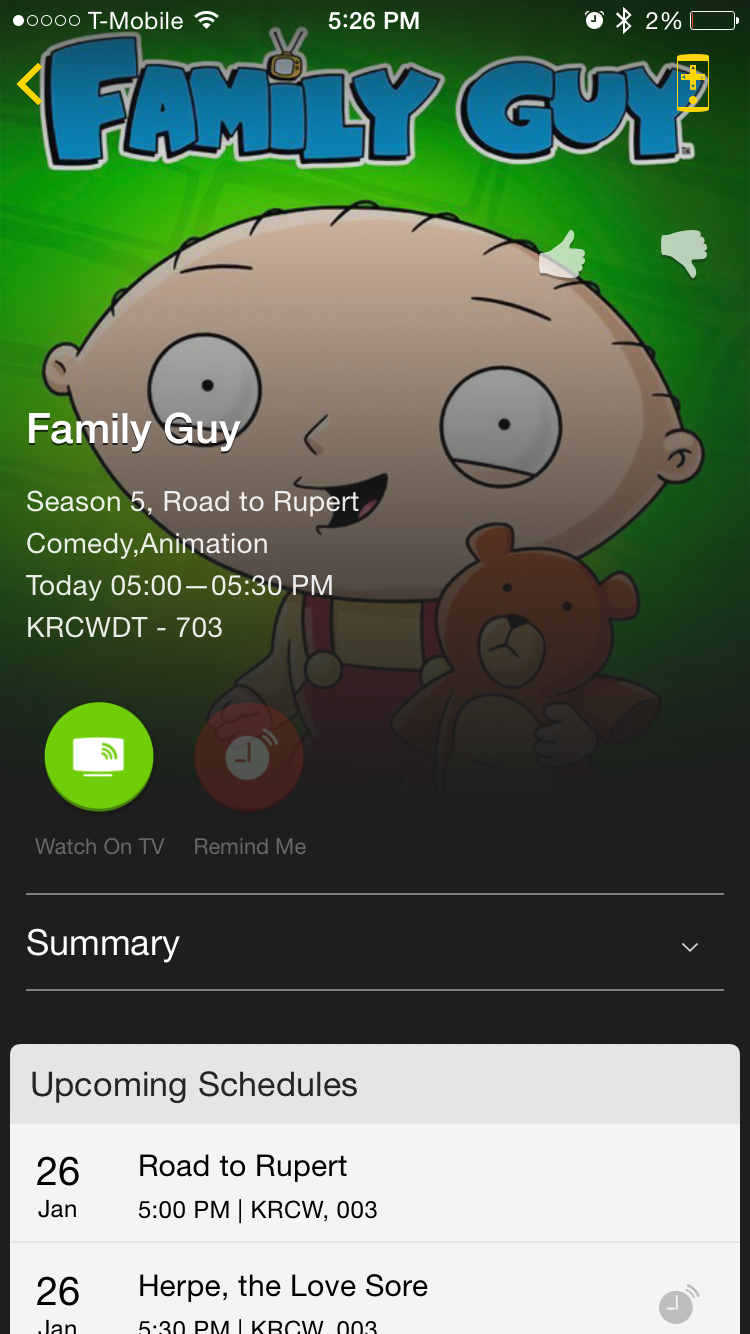Go back using the yellow arrow
Screen dimensions: 750x1334
30,84
